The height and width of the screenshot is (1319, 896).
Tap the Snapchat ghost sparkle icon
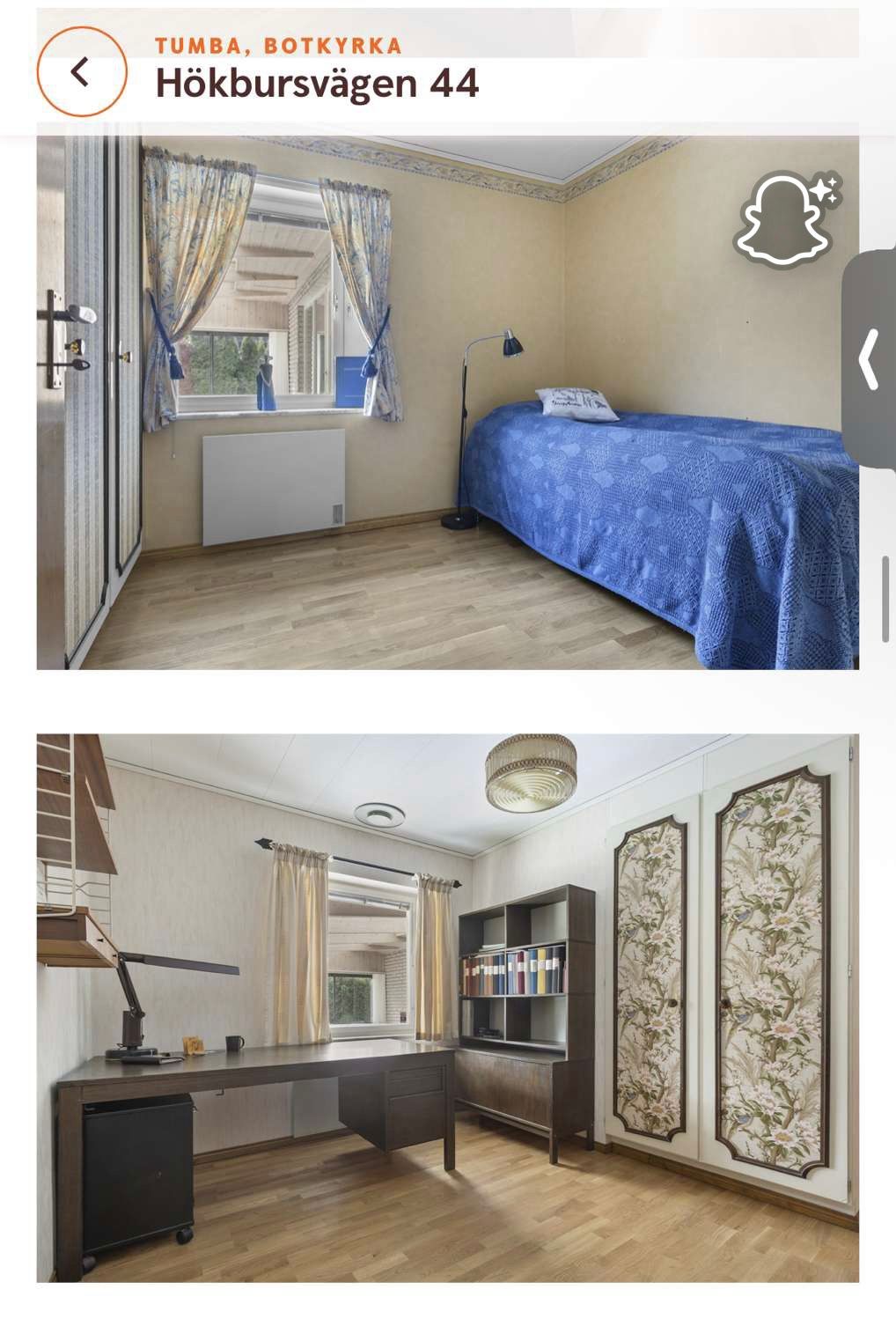786,217
